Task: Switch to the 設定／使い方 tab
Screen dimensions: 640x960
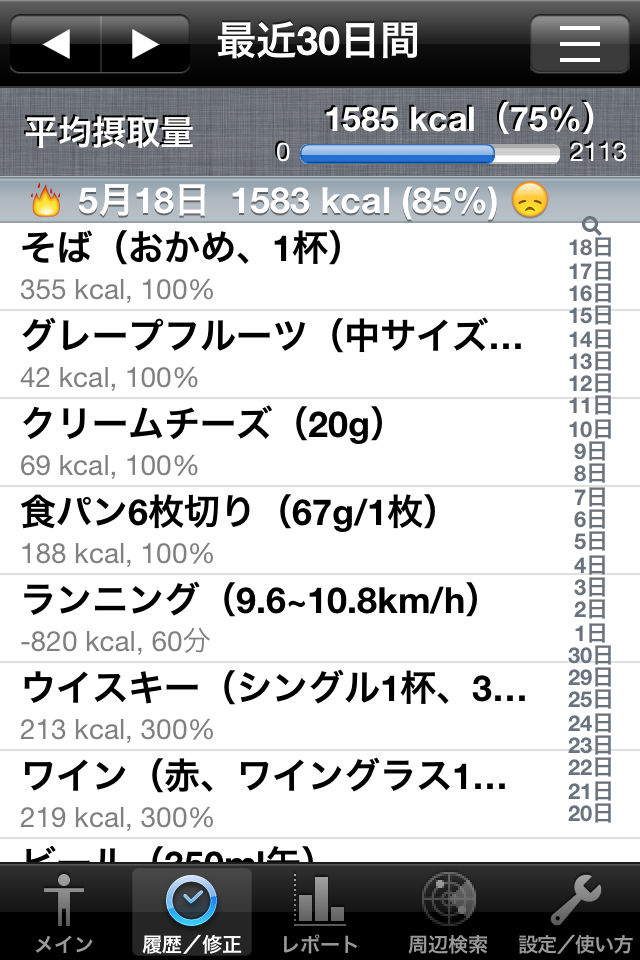Action: click(576, 912)
